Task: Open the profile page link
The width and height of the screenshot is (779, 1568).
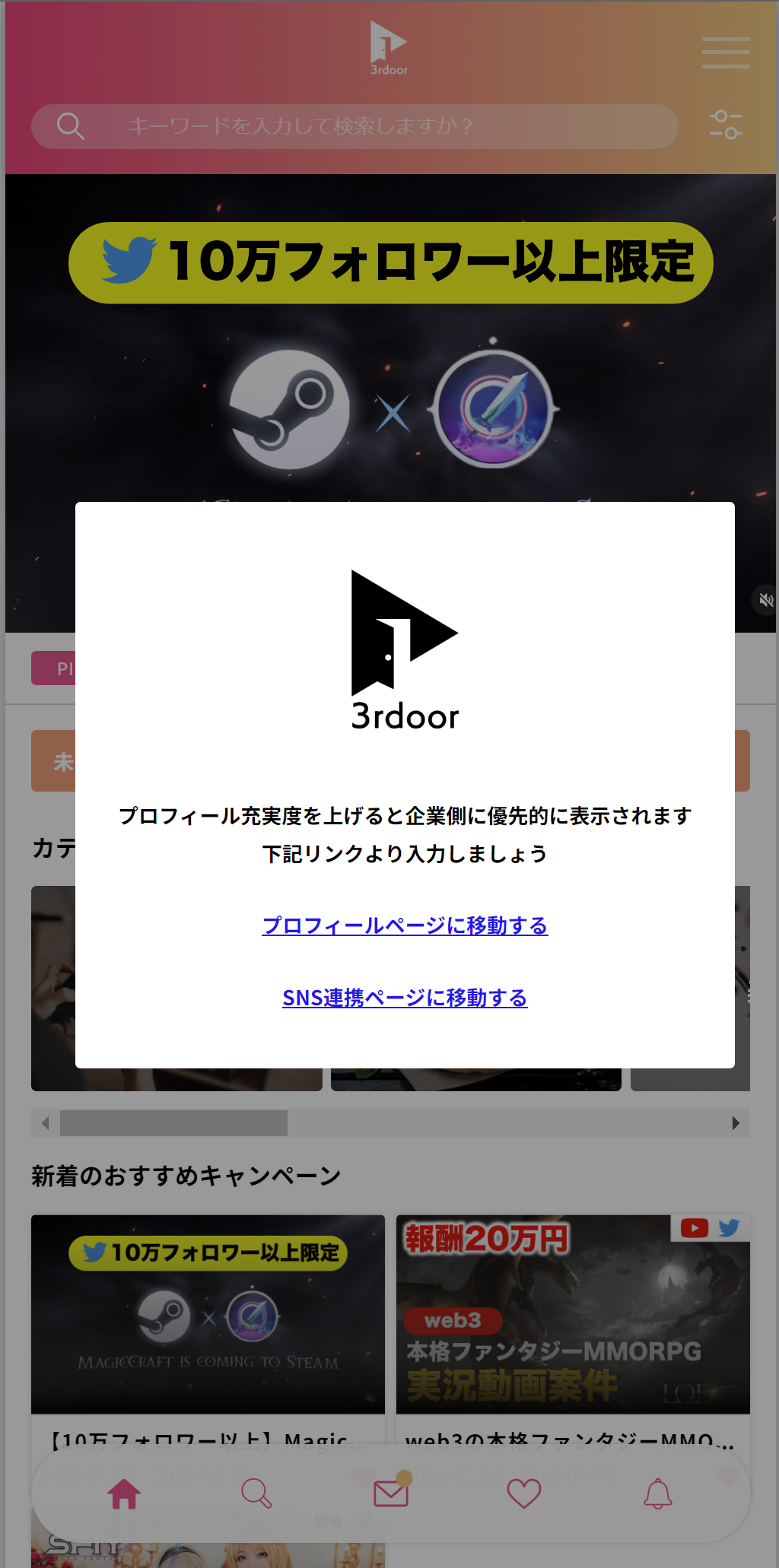Action: [x=405, y=925]
